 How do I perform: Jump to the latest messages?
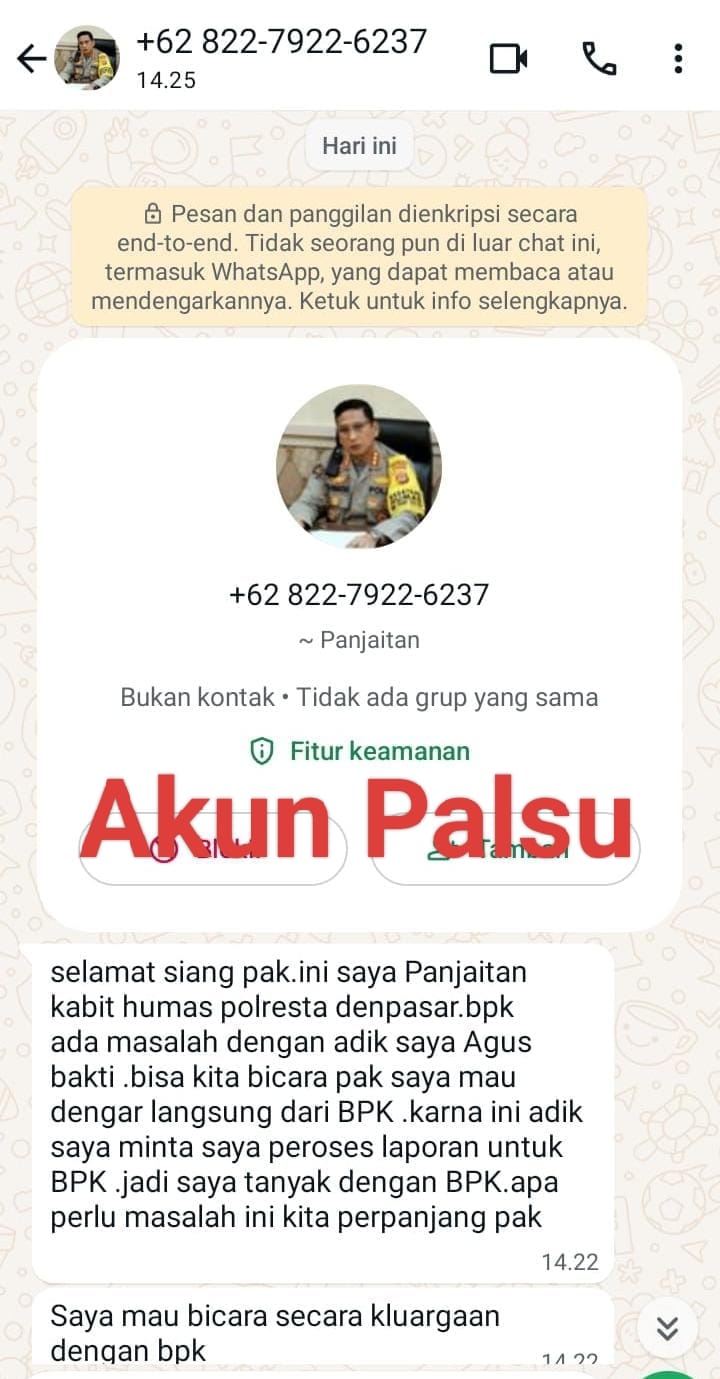point(667,1327)
